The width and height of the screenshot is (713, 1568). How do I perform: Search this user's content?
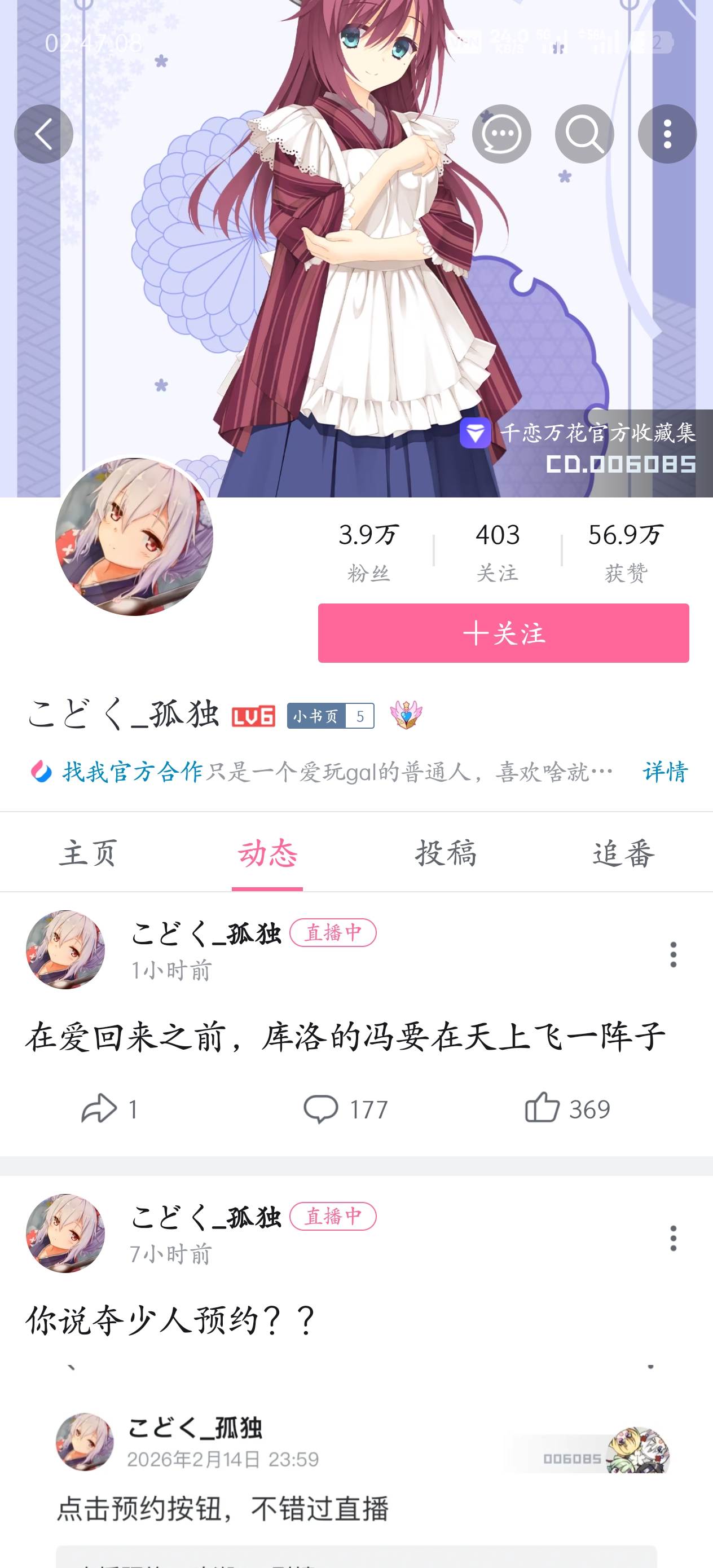pos(584,134)
